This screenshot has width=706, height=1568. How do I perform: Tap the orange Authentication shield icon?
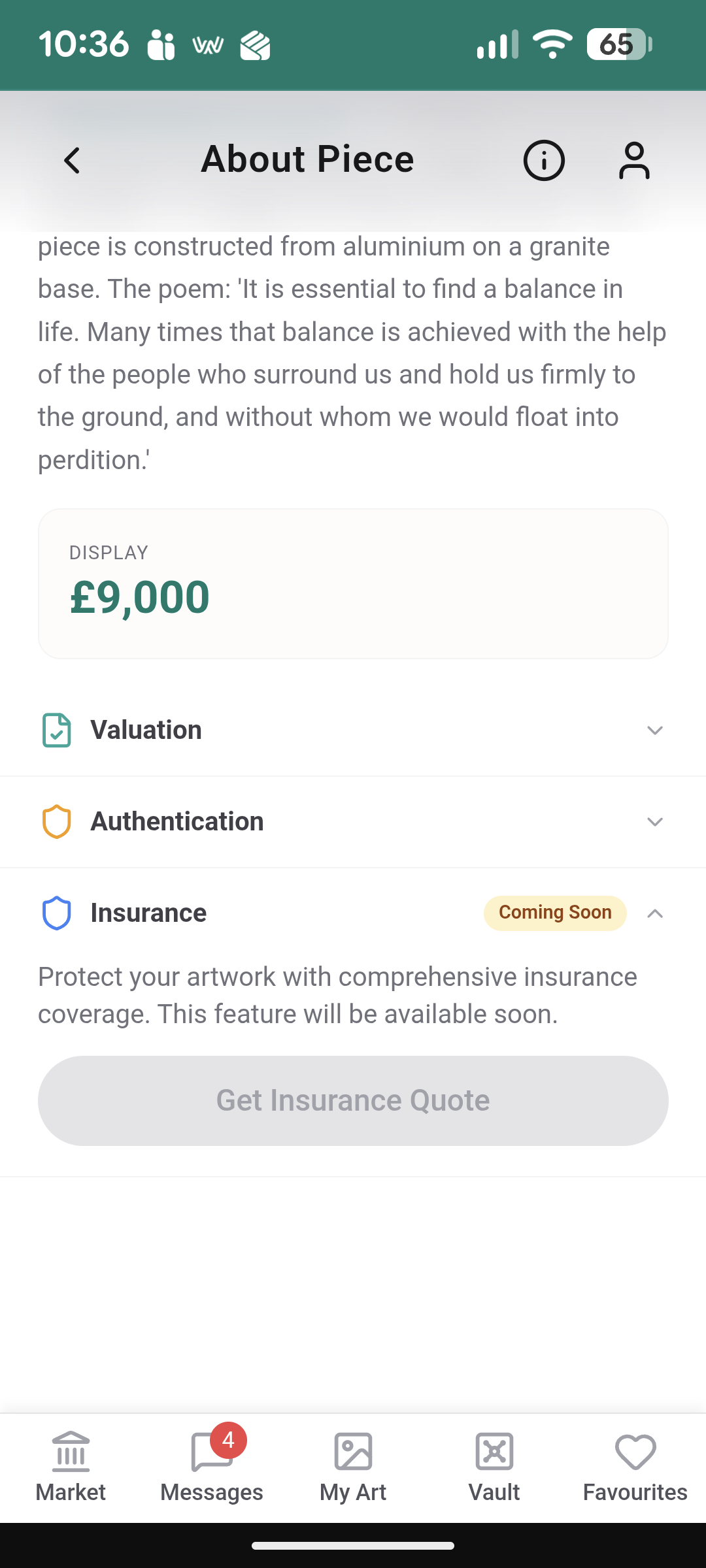(58, 821)
